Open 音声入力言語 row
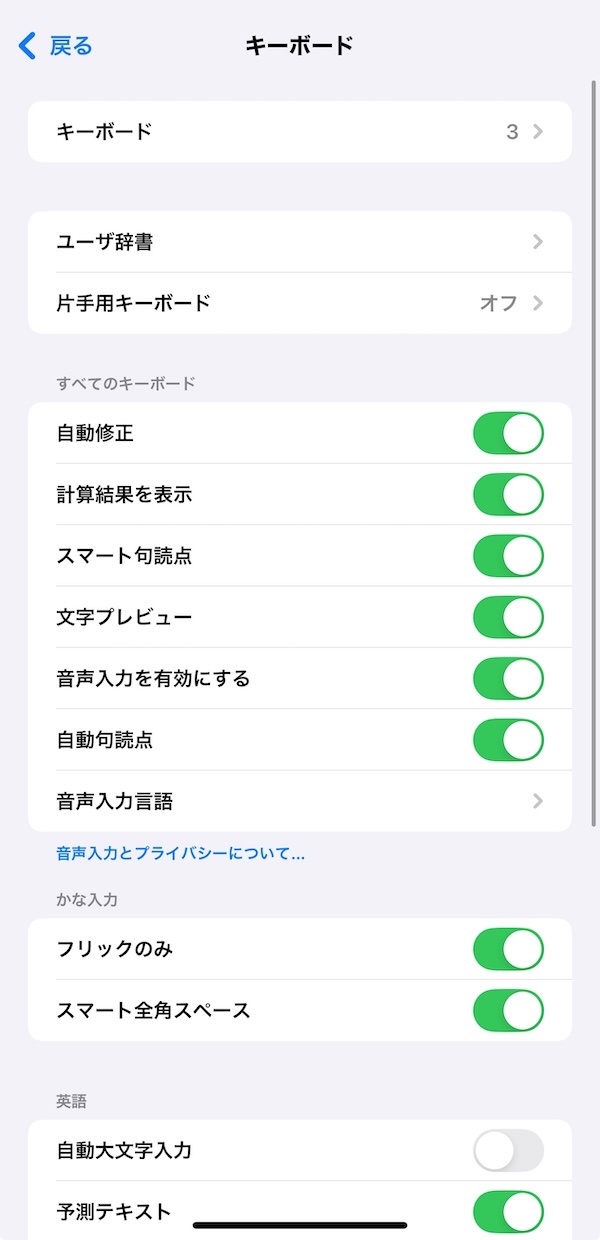Screen dimensions: 600x1240 pos(300,801)
